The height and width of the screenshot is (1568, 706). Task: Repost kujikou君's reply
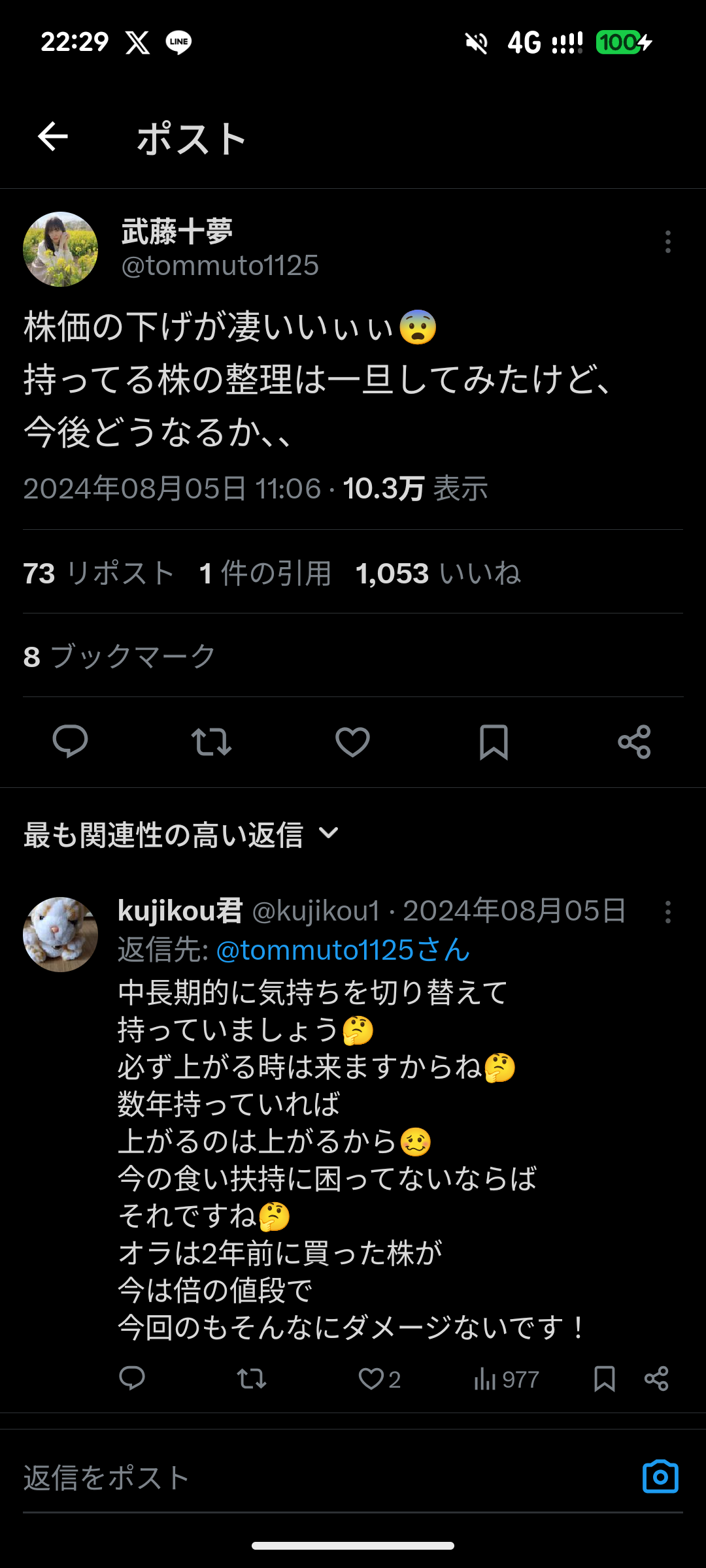(251, 1379)
